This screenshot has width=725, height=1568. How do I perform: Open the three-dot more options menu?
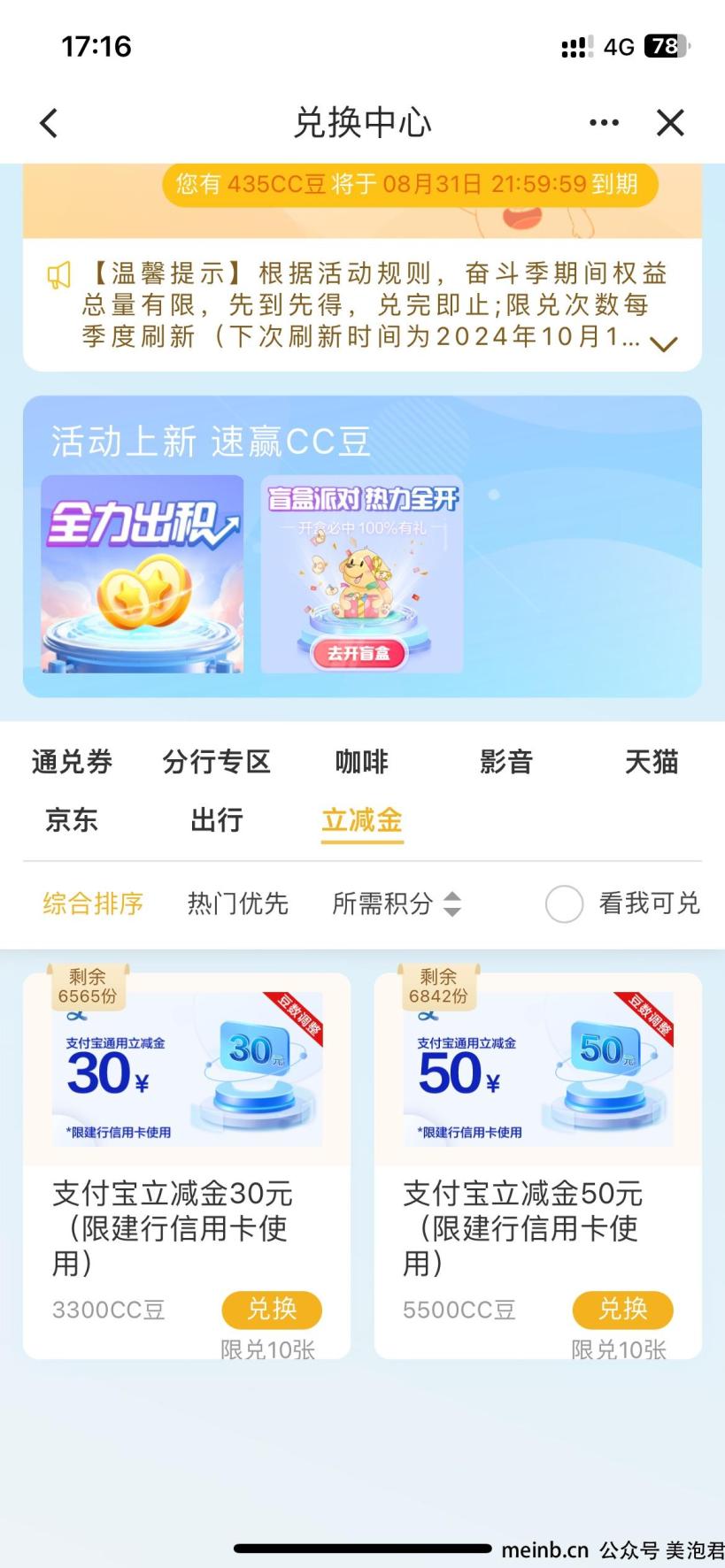click(x=604, y=123)
